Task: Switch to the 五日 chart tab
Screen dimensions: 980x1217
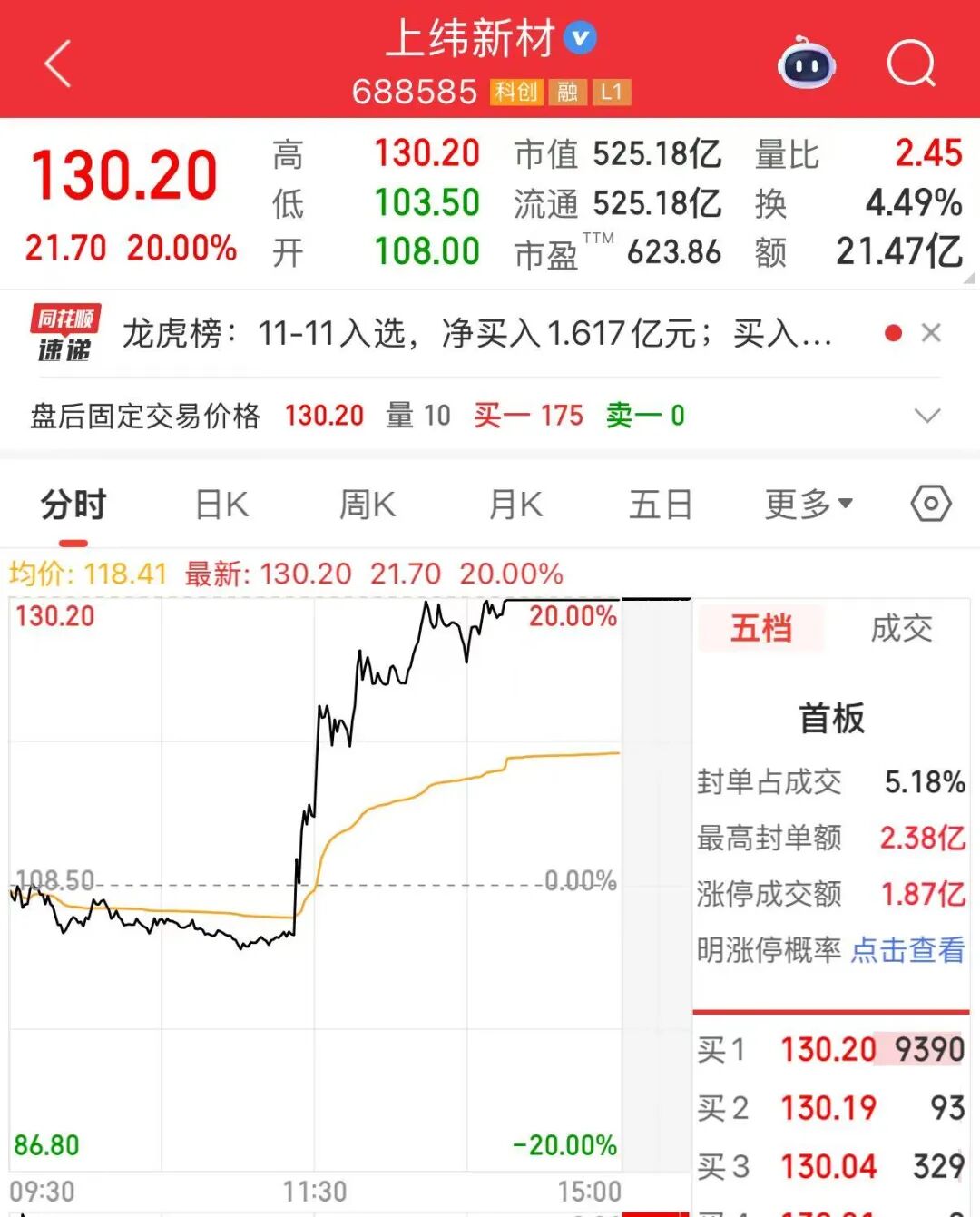Action: pos(661,505)
